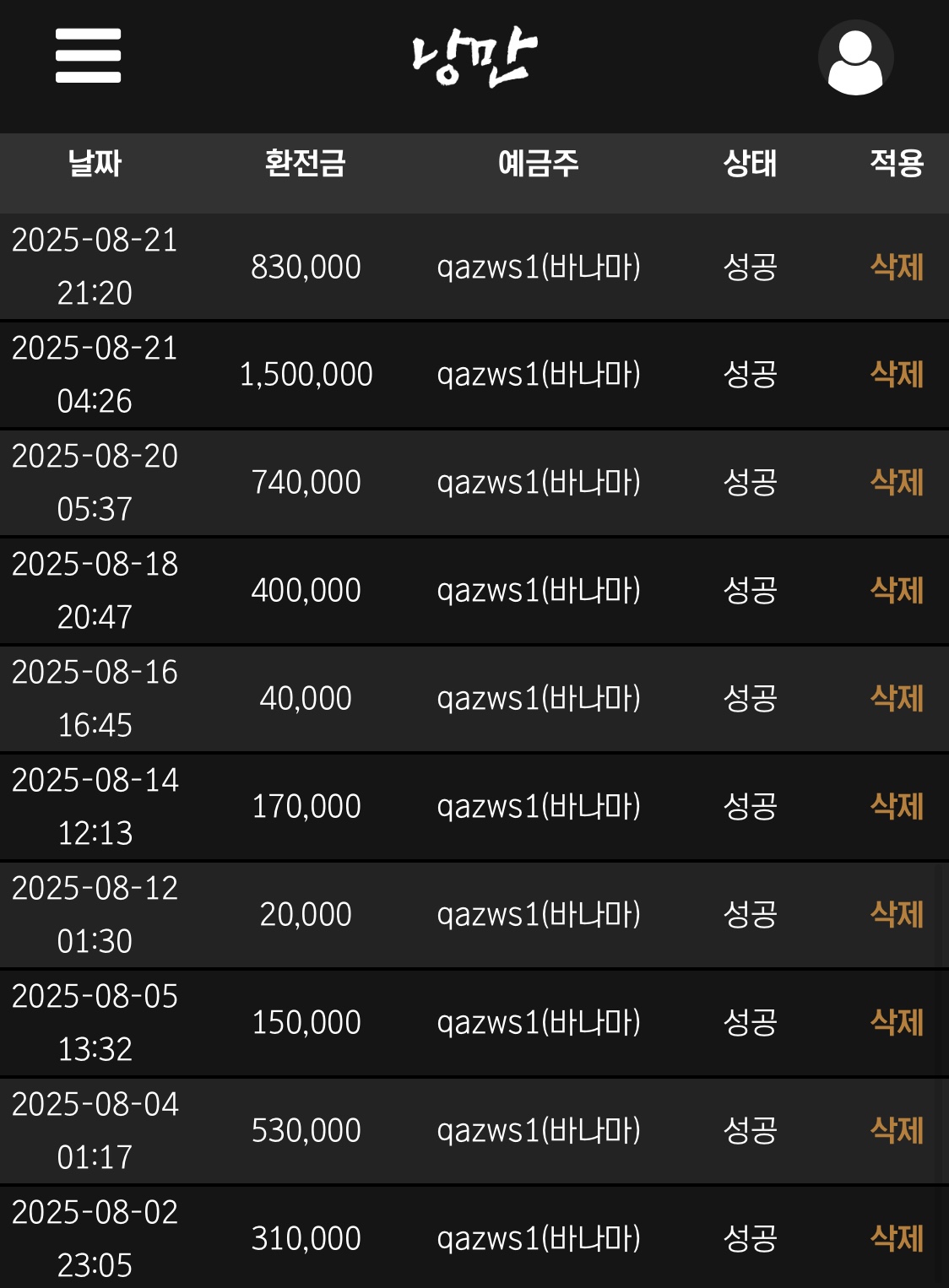Delete the 830,000 withdrawal record
Viewport: 949px width, 1288px height.
tap(897, 267)
